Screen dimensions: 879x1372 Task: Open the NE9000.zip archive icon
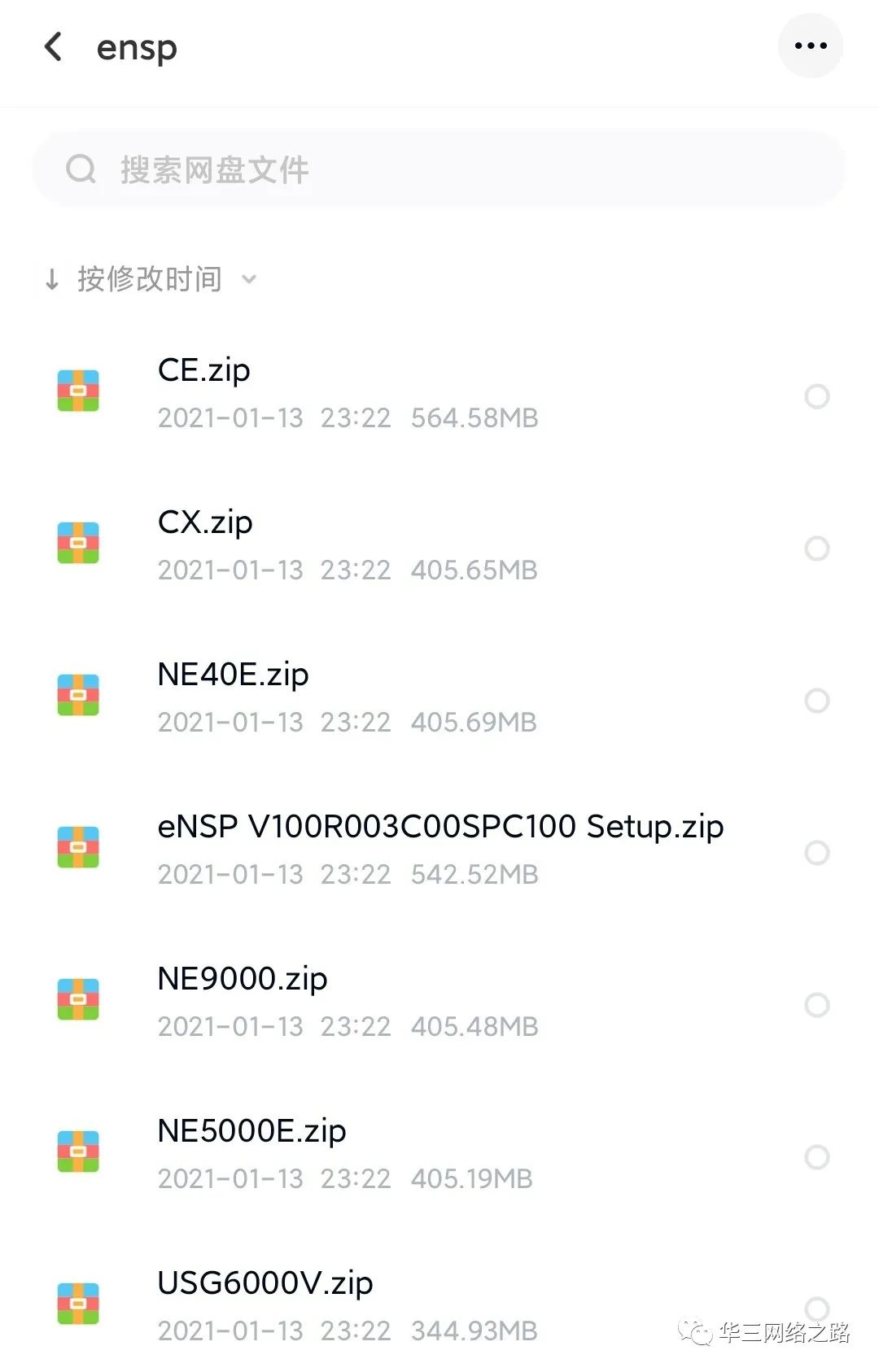[77, 1000]
